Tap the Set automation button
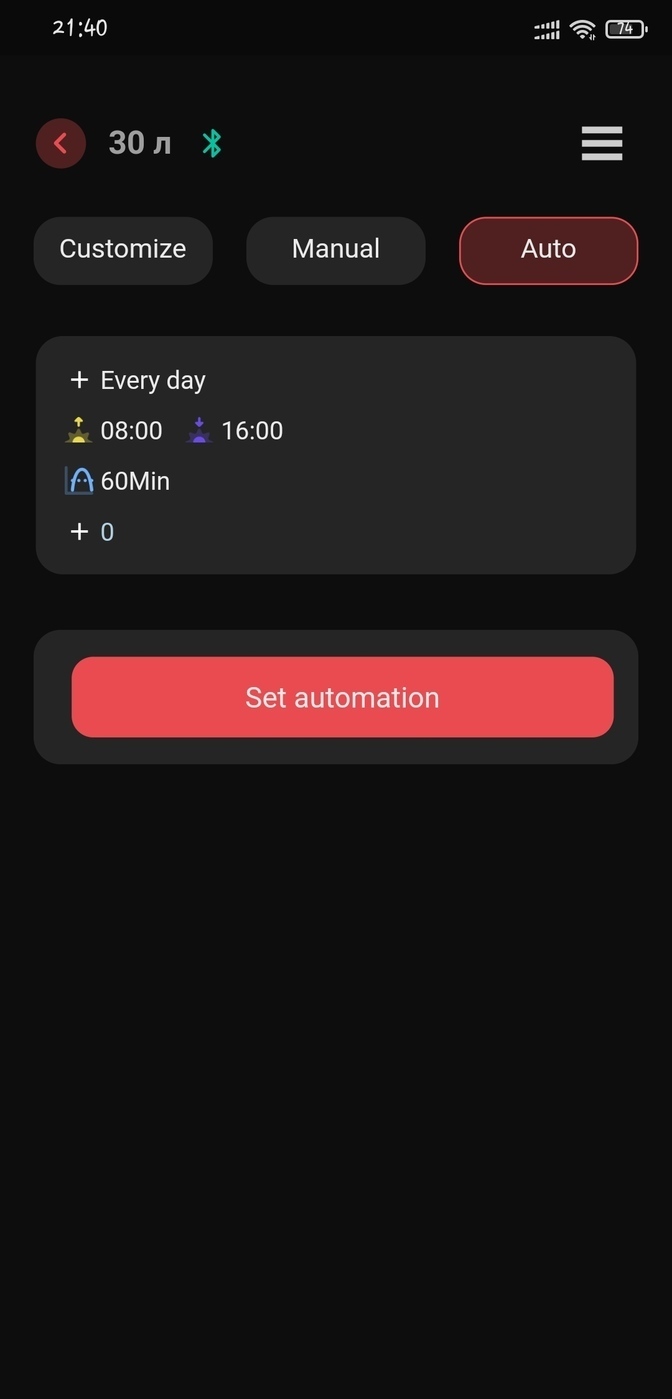Viewport: 672px width, 1399px height. [x=342, y=697]
